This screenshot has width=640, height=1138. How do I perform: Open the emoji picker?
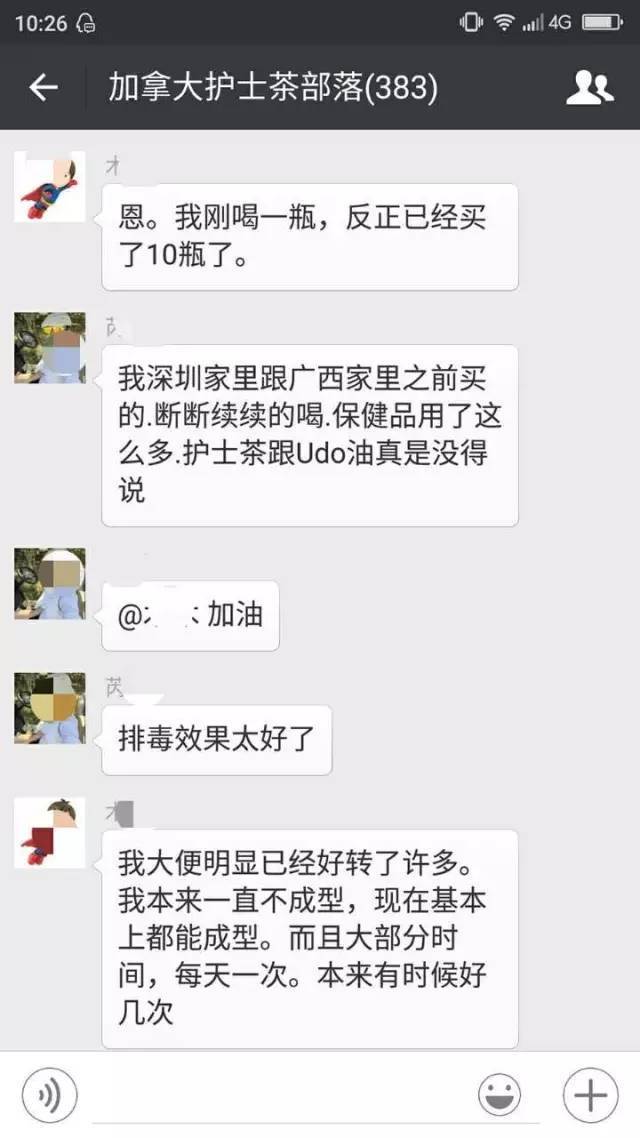coord(499,1097)
